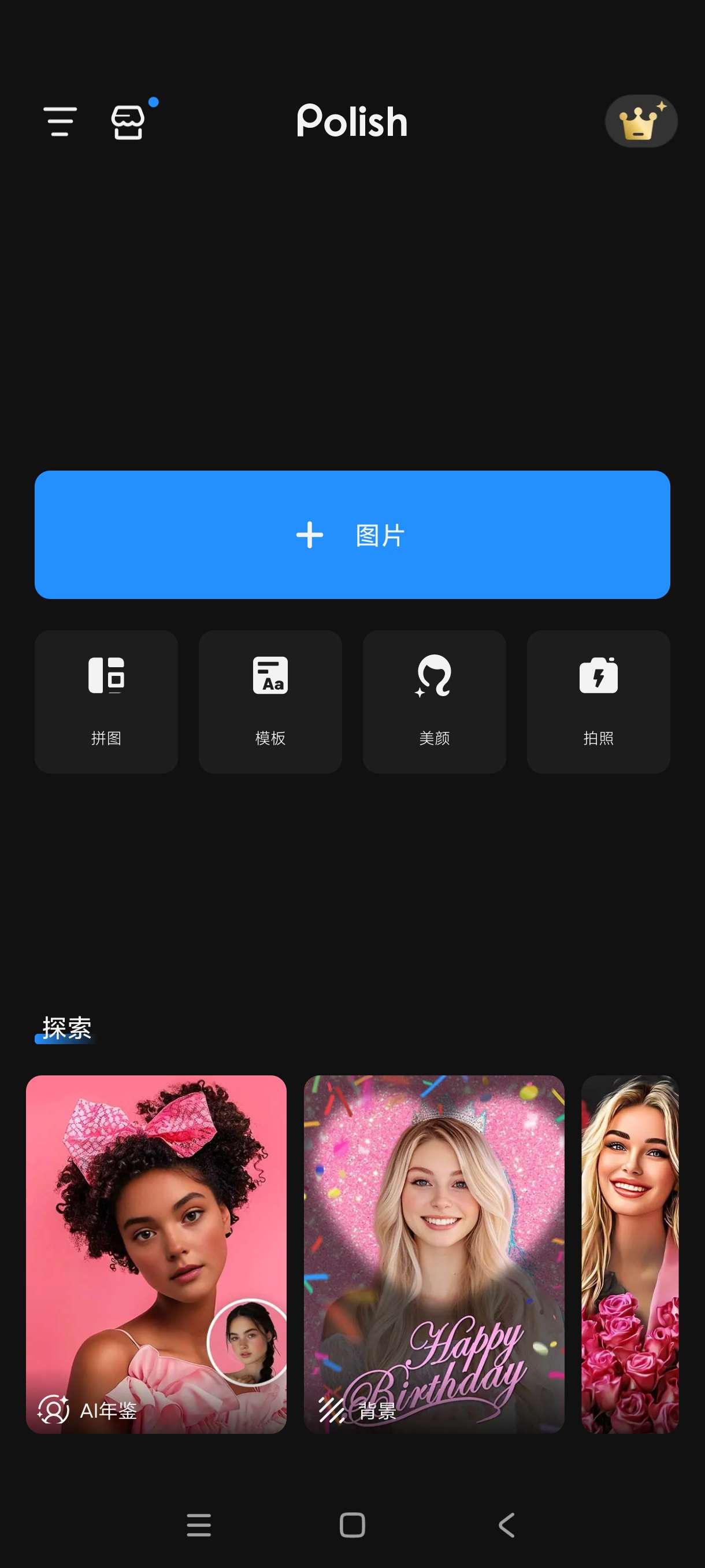Image resolution: width=705 pixels, height=1568 pixels.
Task: Tap the blue 图片 add photo button
Action: (352, 534)
